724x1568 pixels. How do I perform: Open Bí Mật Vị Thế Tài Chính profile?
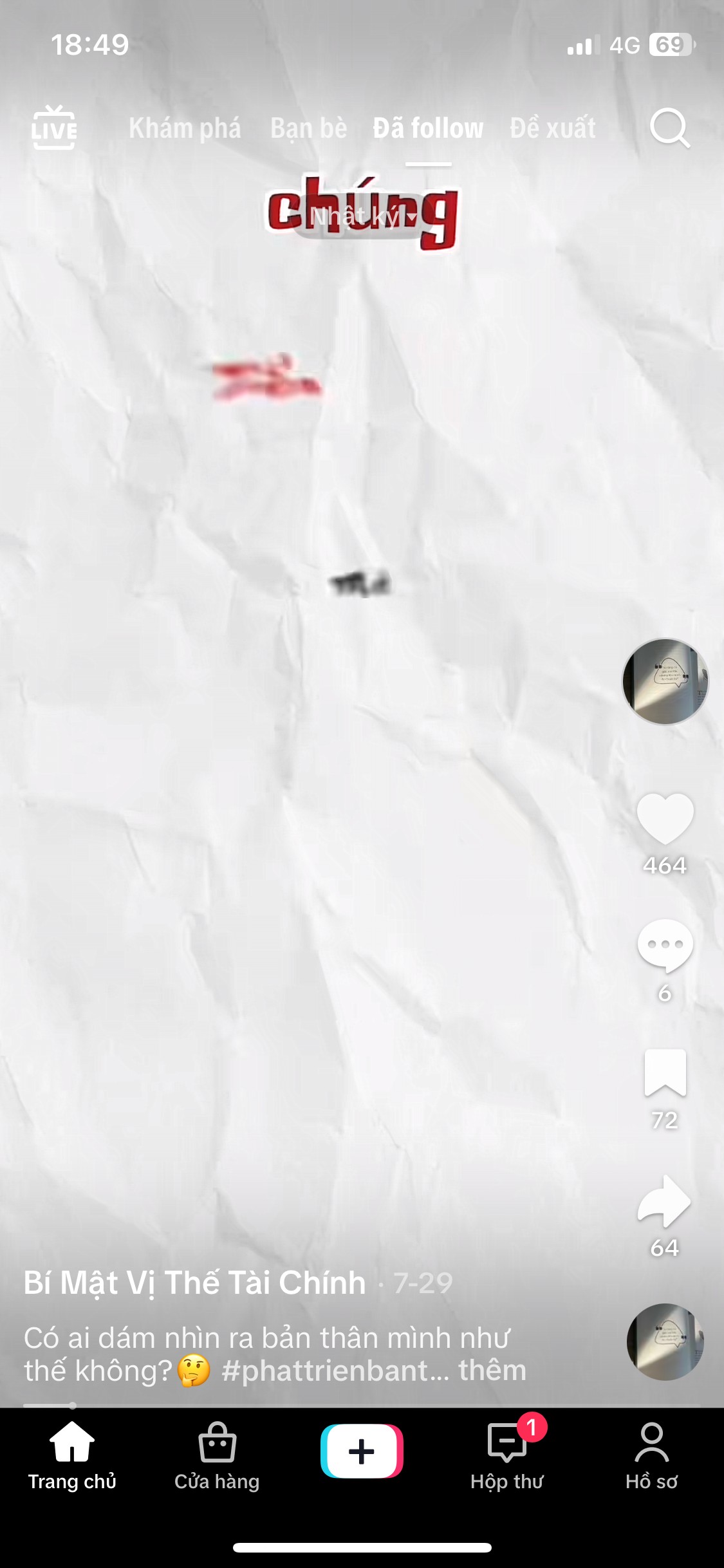coord(194,1282)
